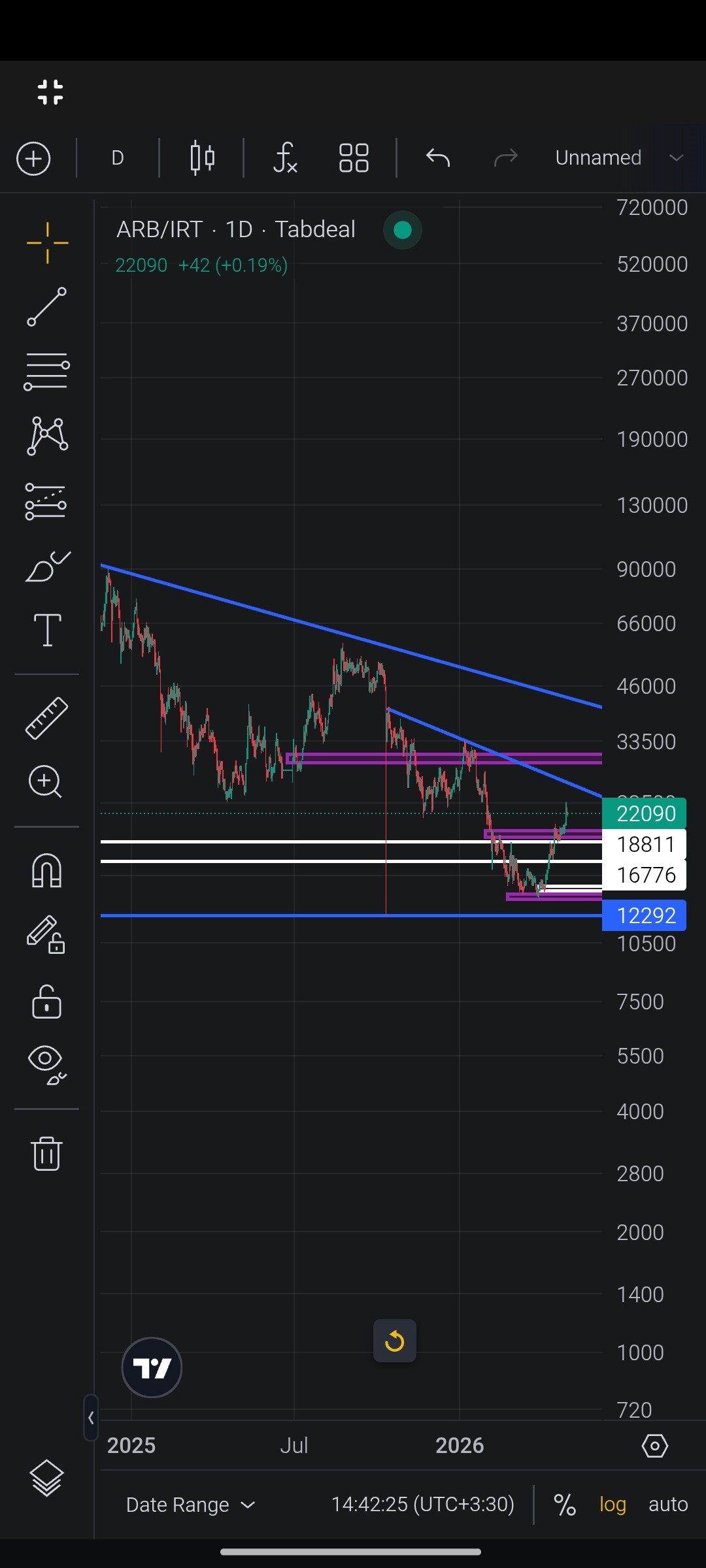Choose the text annotation tool
The image size is (706, 1568).
[x=47, y=630]
